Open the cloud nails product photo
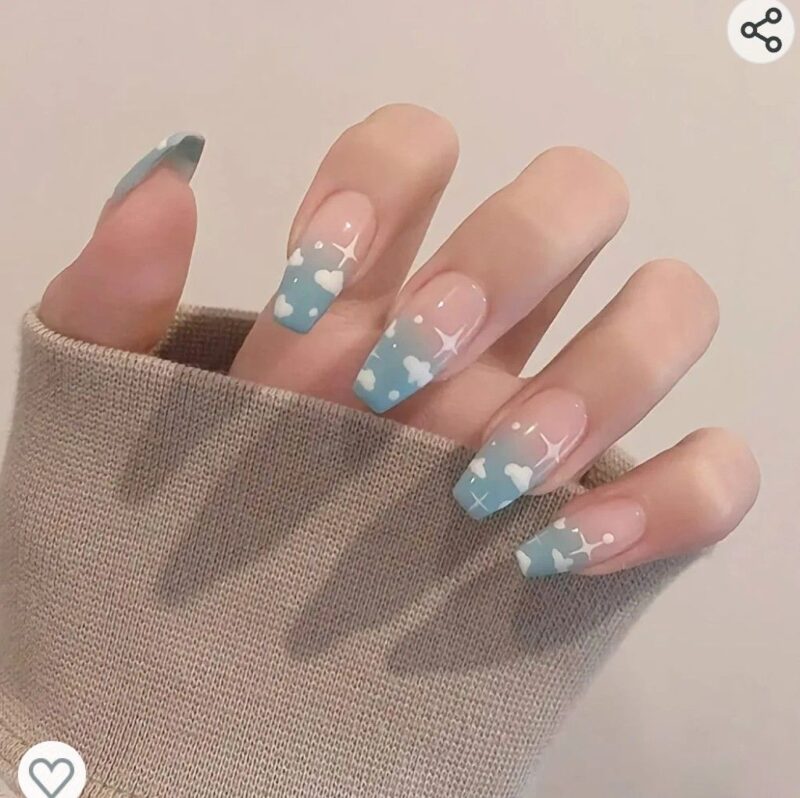800x798 pixels. point(400,380)
